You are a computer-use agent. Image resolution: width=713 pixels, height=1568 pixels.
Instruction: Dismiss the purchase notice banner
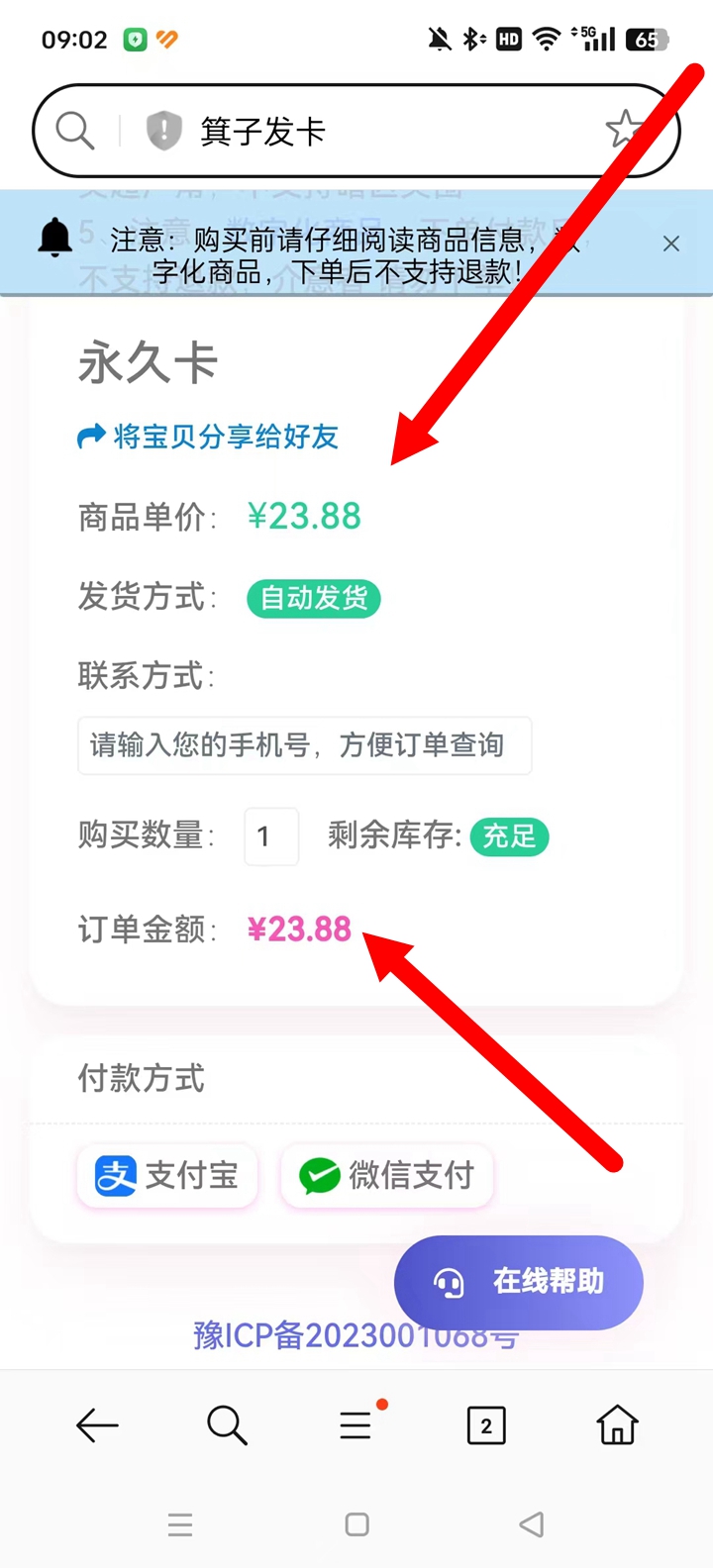(671, 244)
